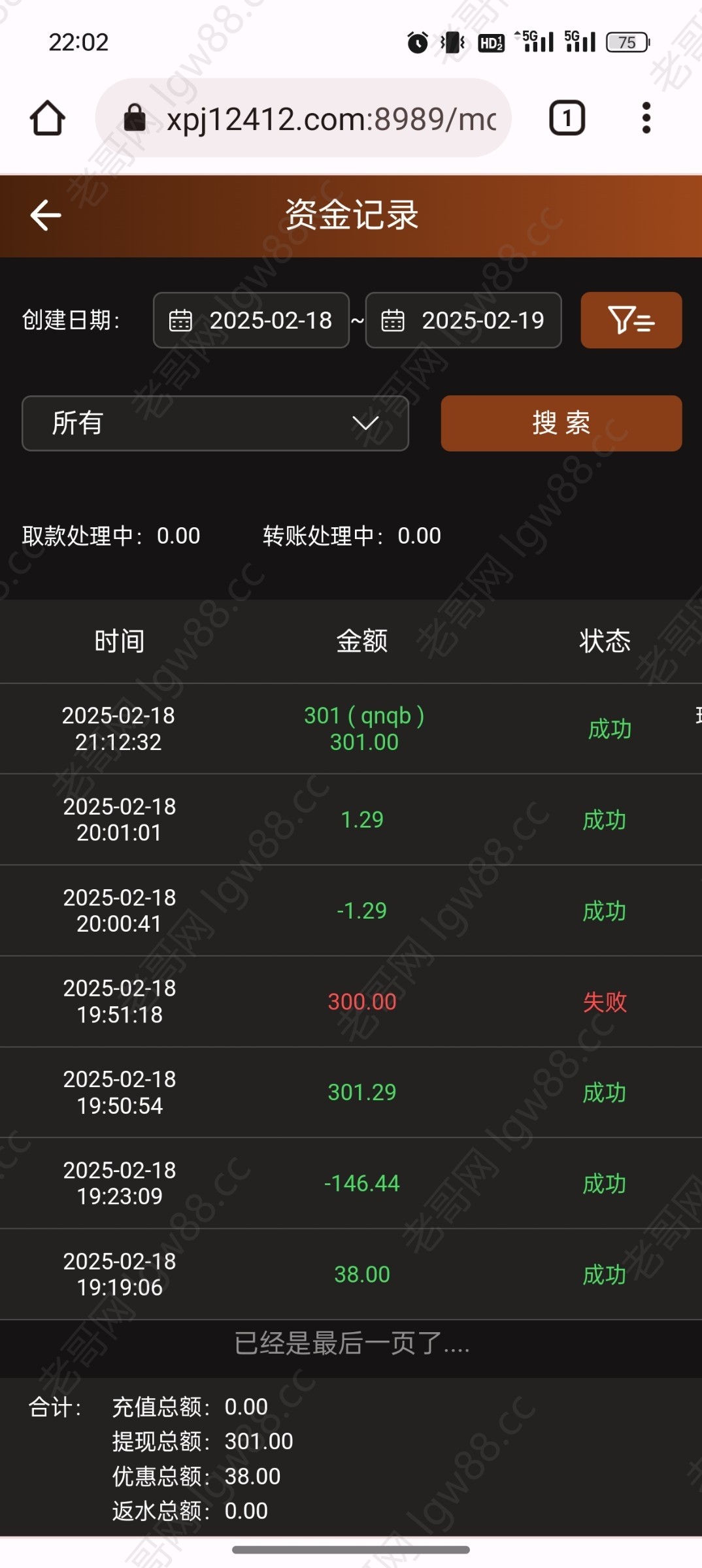Expand the 所有 type dropdown
This screenshot has height=1568, width=702.
click(215, 423)
